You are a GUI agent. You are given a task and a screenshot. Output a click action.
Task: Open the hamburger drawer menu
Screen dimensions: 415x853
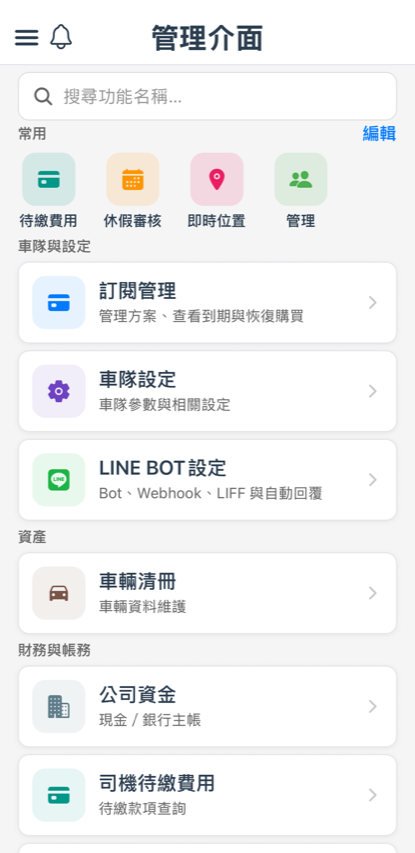tap(26, 38)
